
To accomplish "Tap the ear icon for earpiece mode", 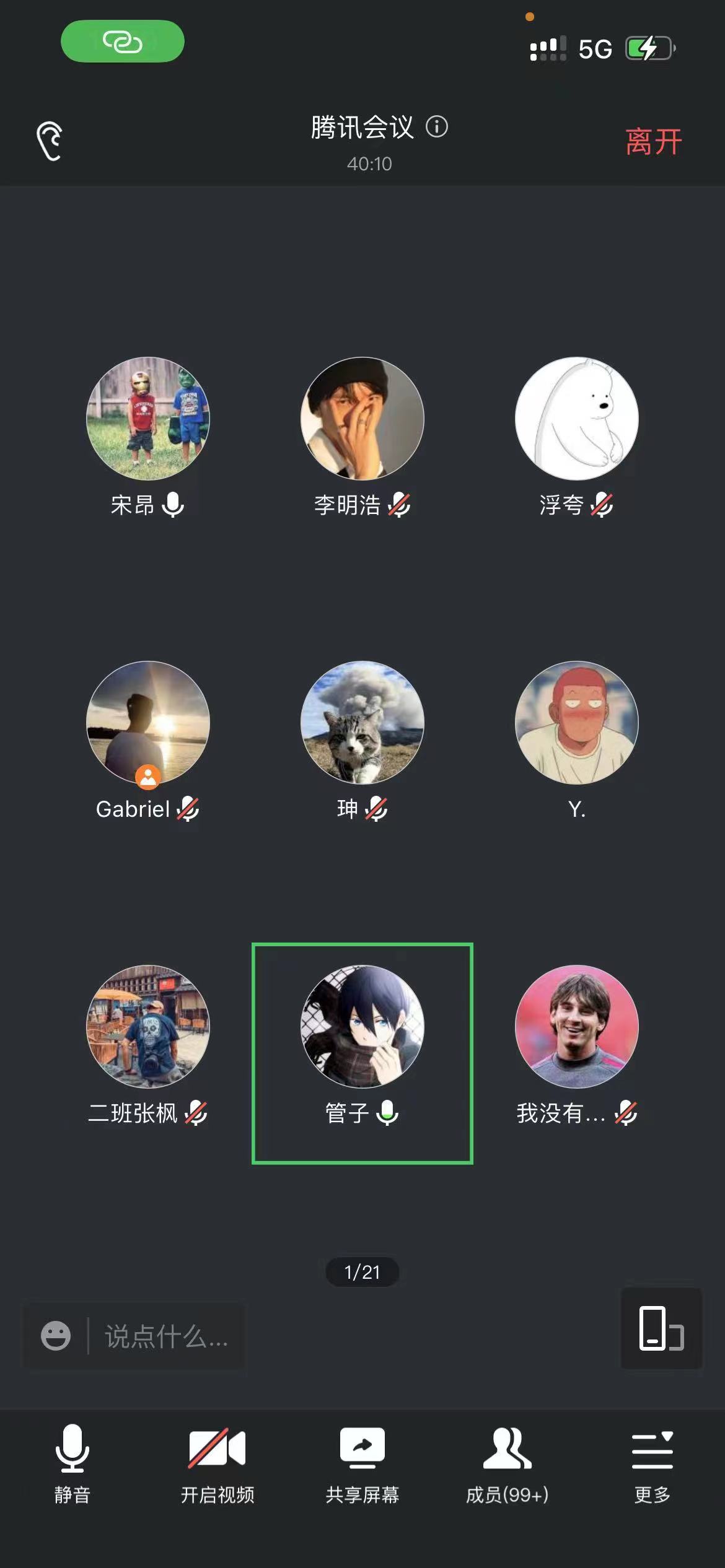I will tap(50, 141).
